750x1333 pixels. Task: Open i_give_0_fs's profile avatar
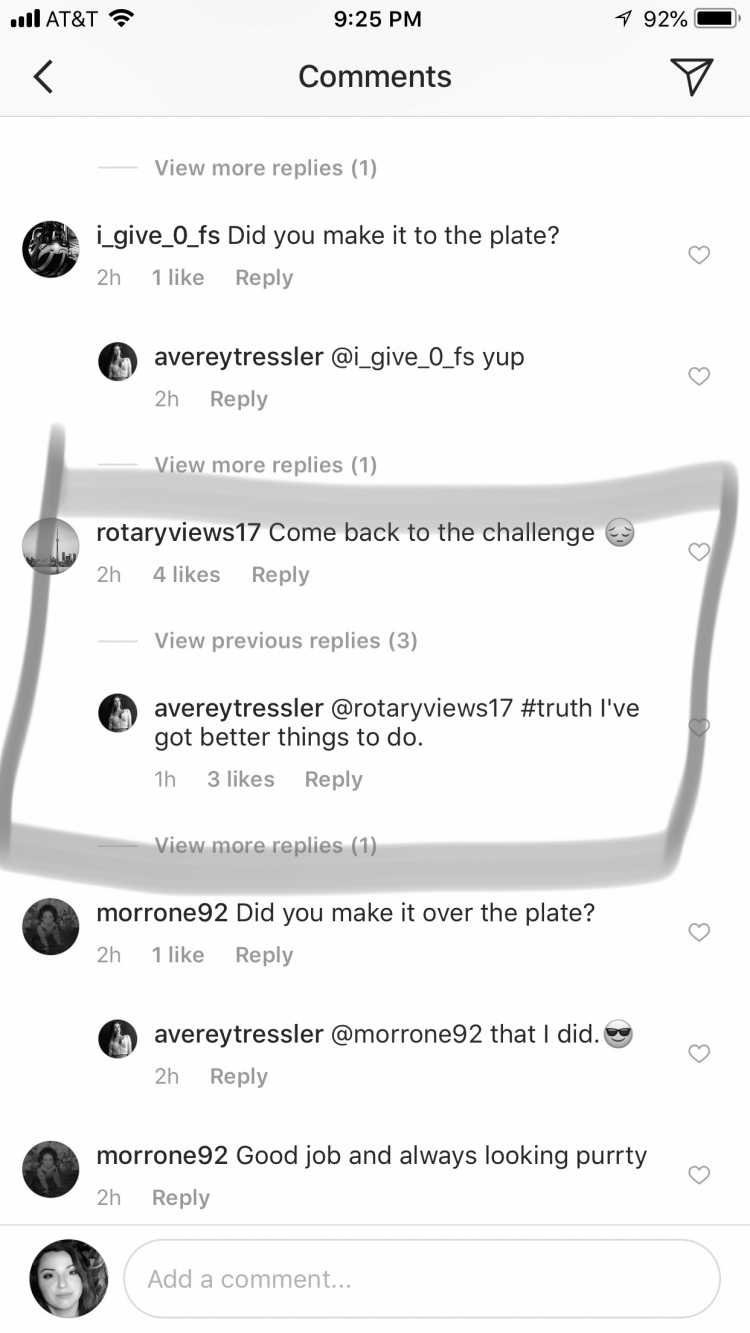(x=51, y=250)
